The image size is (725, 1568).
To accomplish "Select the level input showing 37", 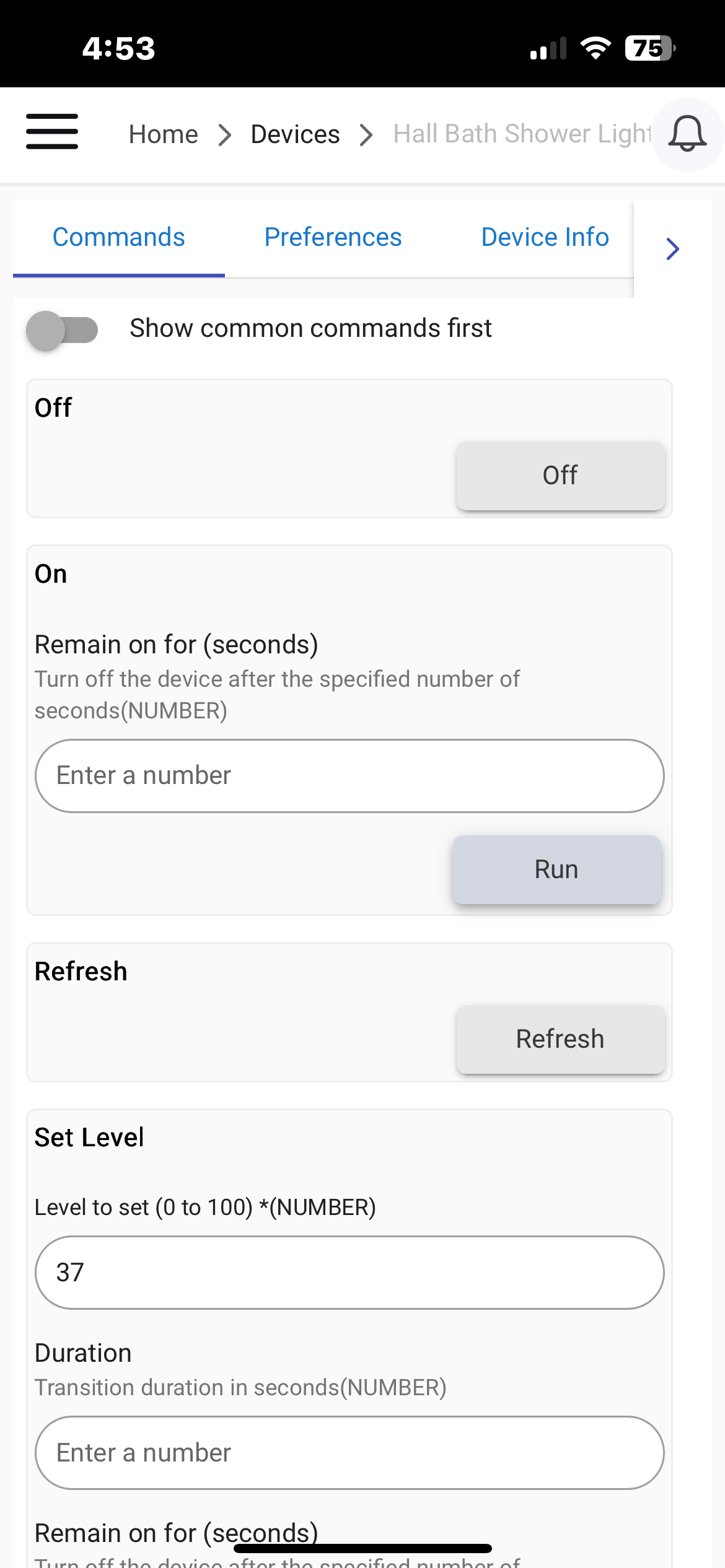I will pyautogui.click(x=349, y=1273).
